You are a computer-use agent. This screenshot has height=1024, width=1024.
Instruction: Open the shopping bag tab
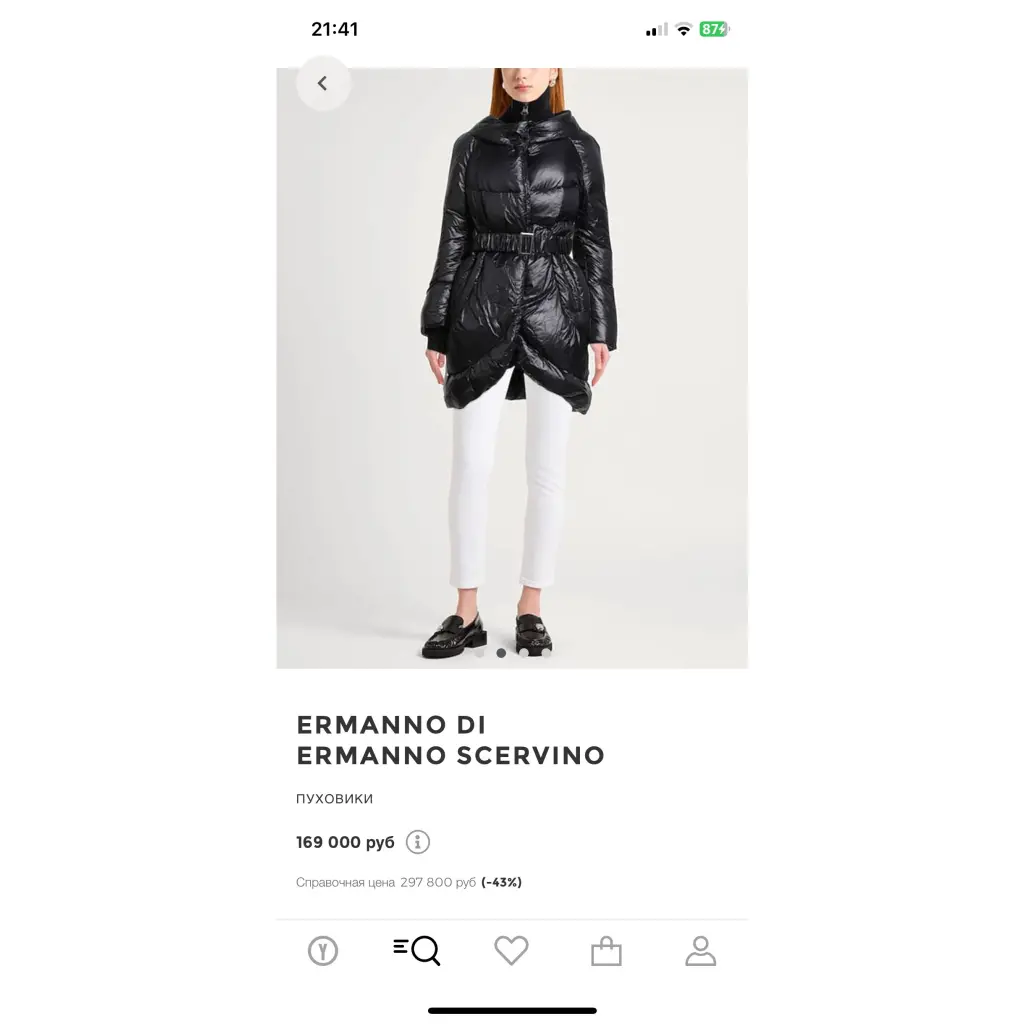[x=606, y=951]
